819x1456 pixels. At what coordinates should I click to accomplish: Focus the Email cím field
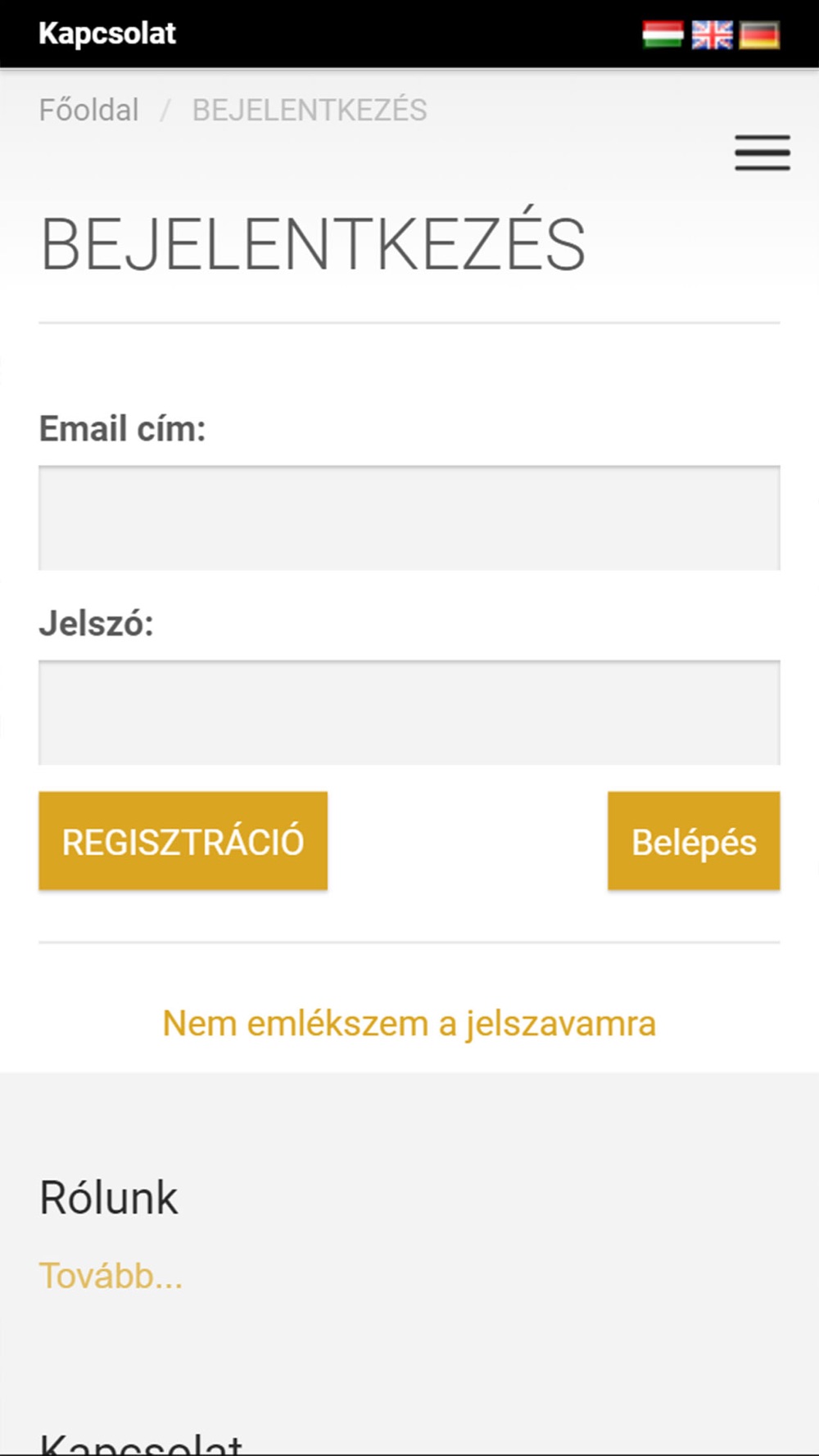point(409,518)
